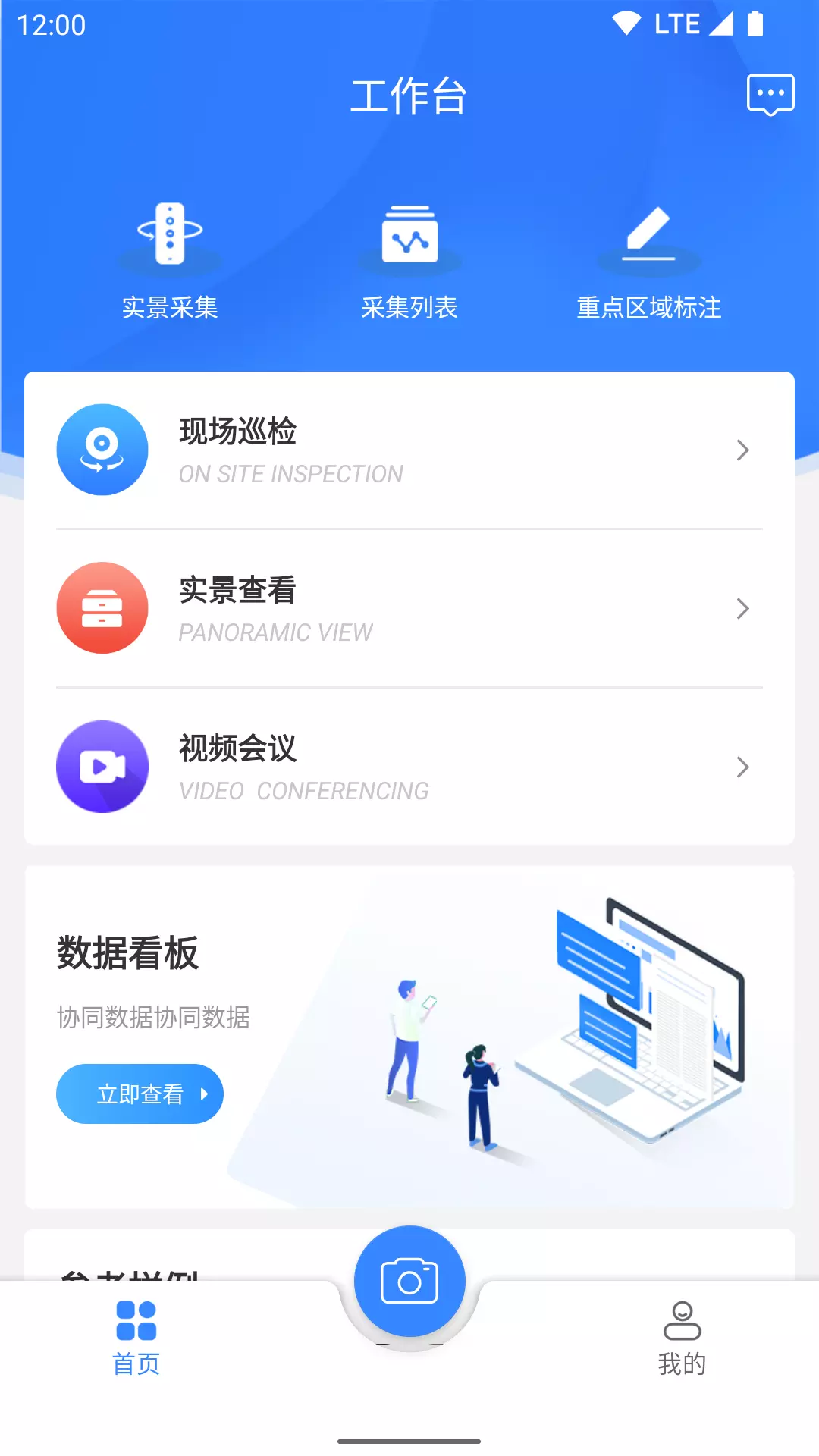Switch to the 首页 home tab
The width and height of the screenshot is (819, 1456).
pyautogui.click(x=136, y=1338)
